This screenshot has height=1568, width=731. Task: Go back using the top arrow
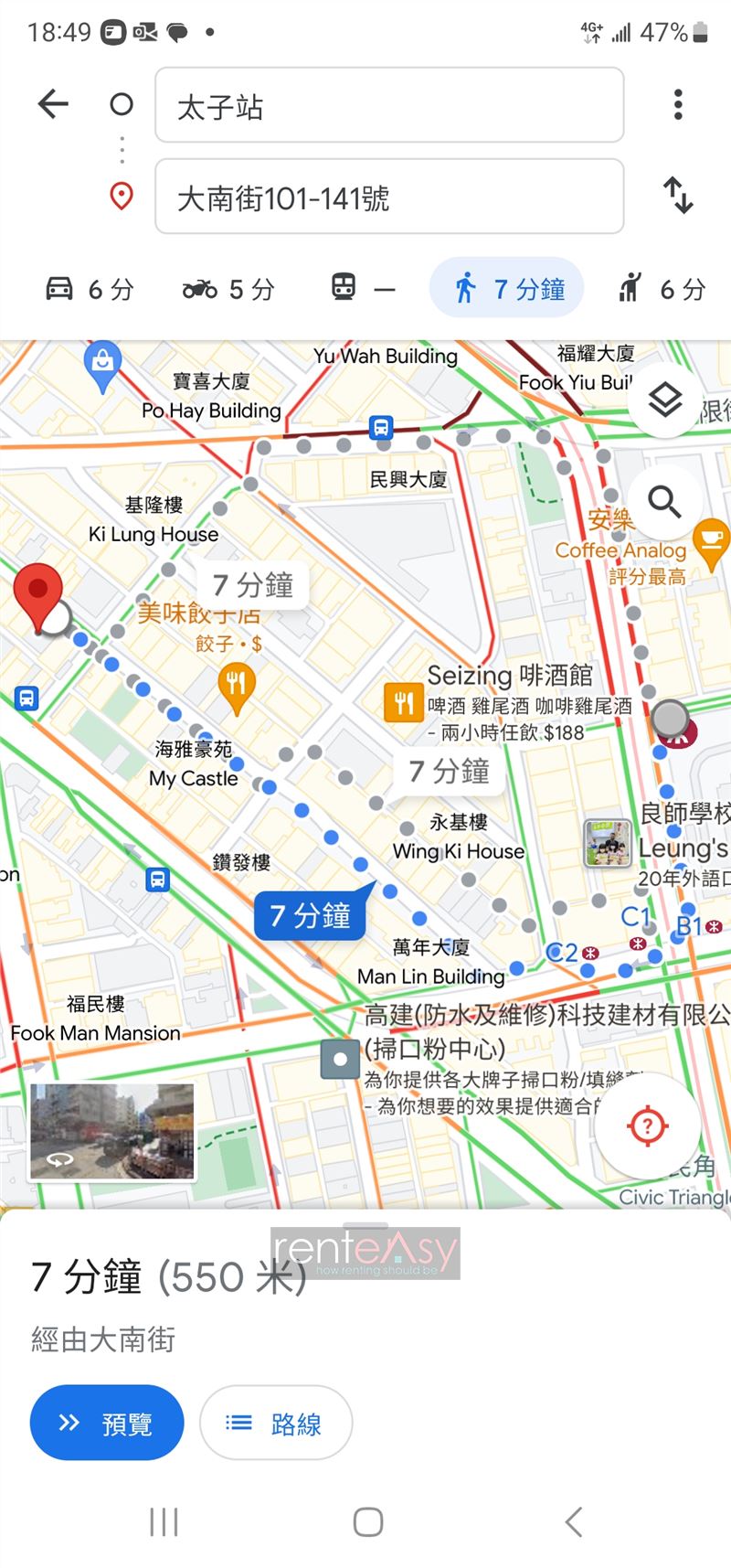[x=53, y=104]
